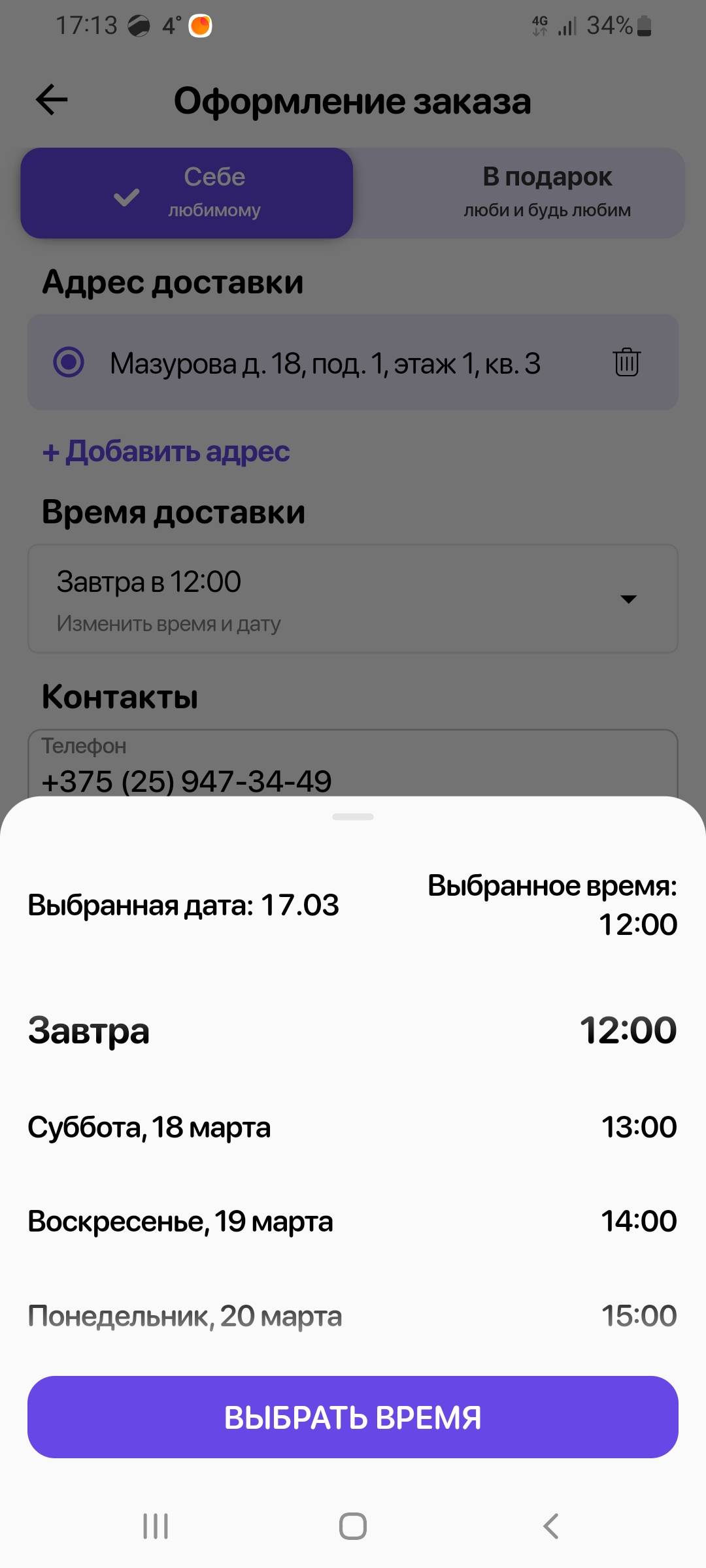The width and height of the screenshot is (706, 1568).
Task: Select Суббота, 18 марта date
Action: pyautogui.click(x=149, y=1127)
